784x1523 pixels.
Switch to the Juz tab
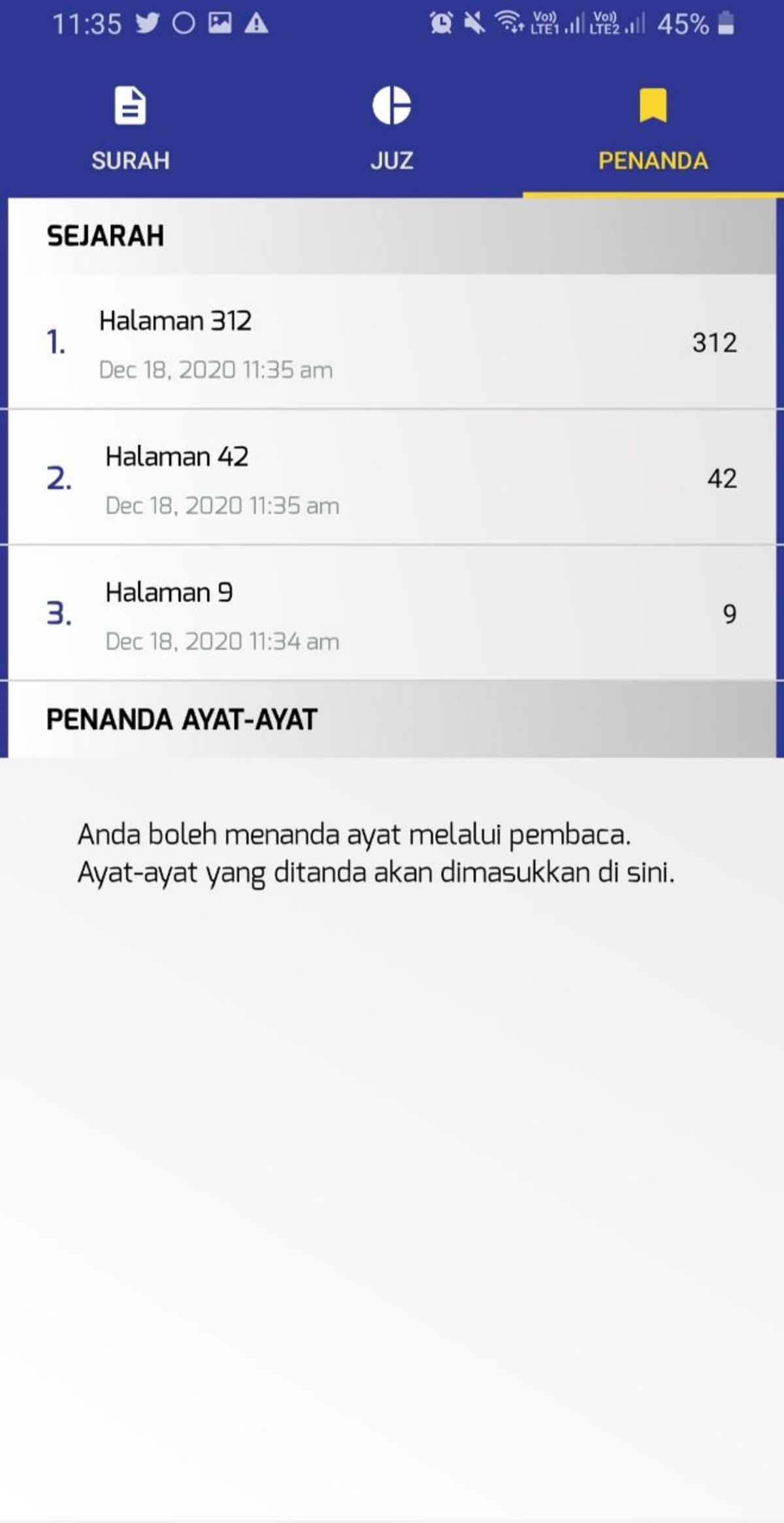point(392,129)
